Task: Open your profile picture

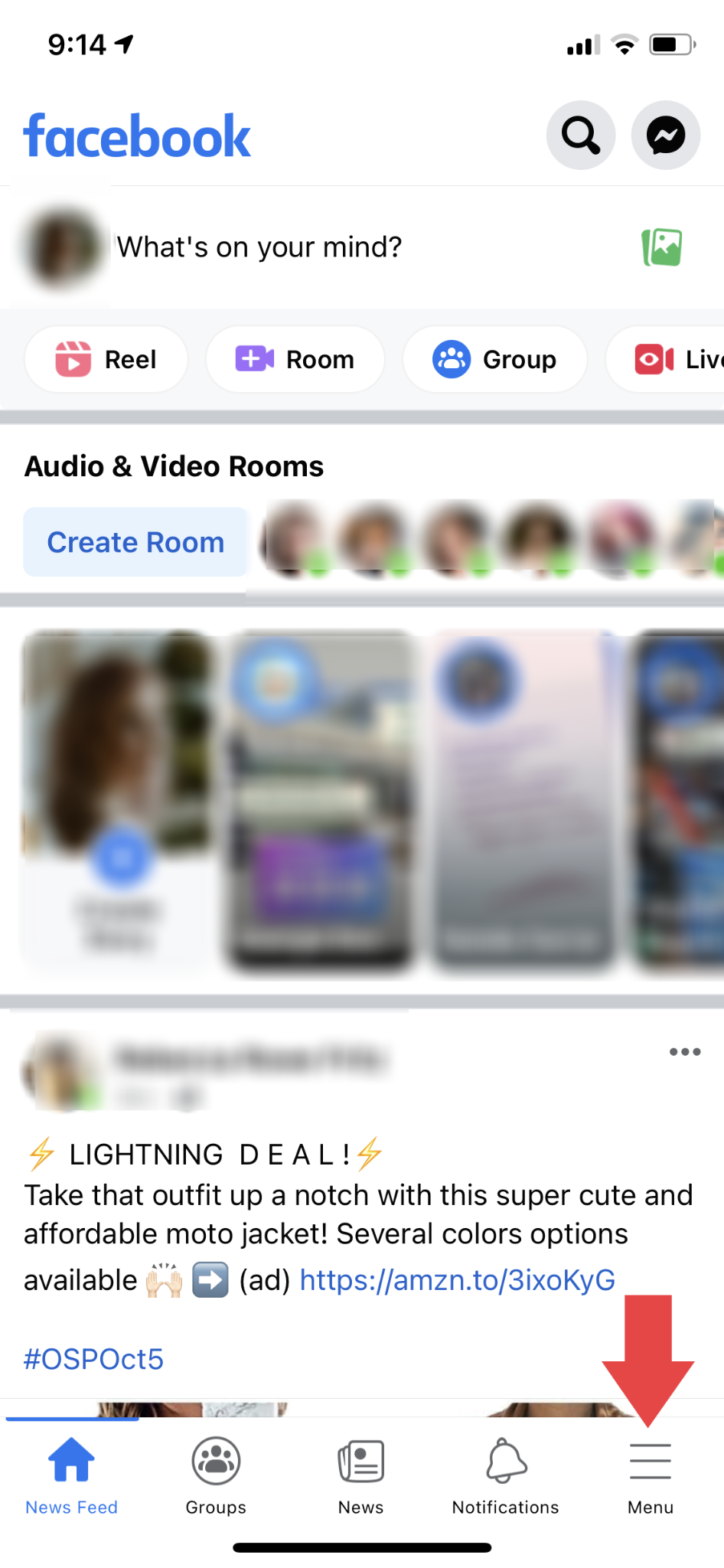Action: coord(61,247)
